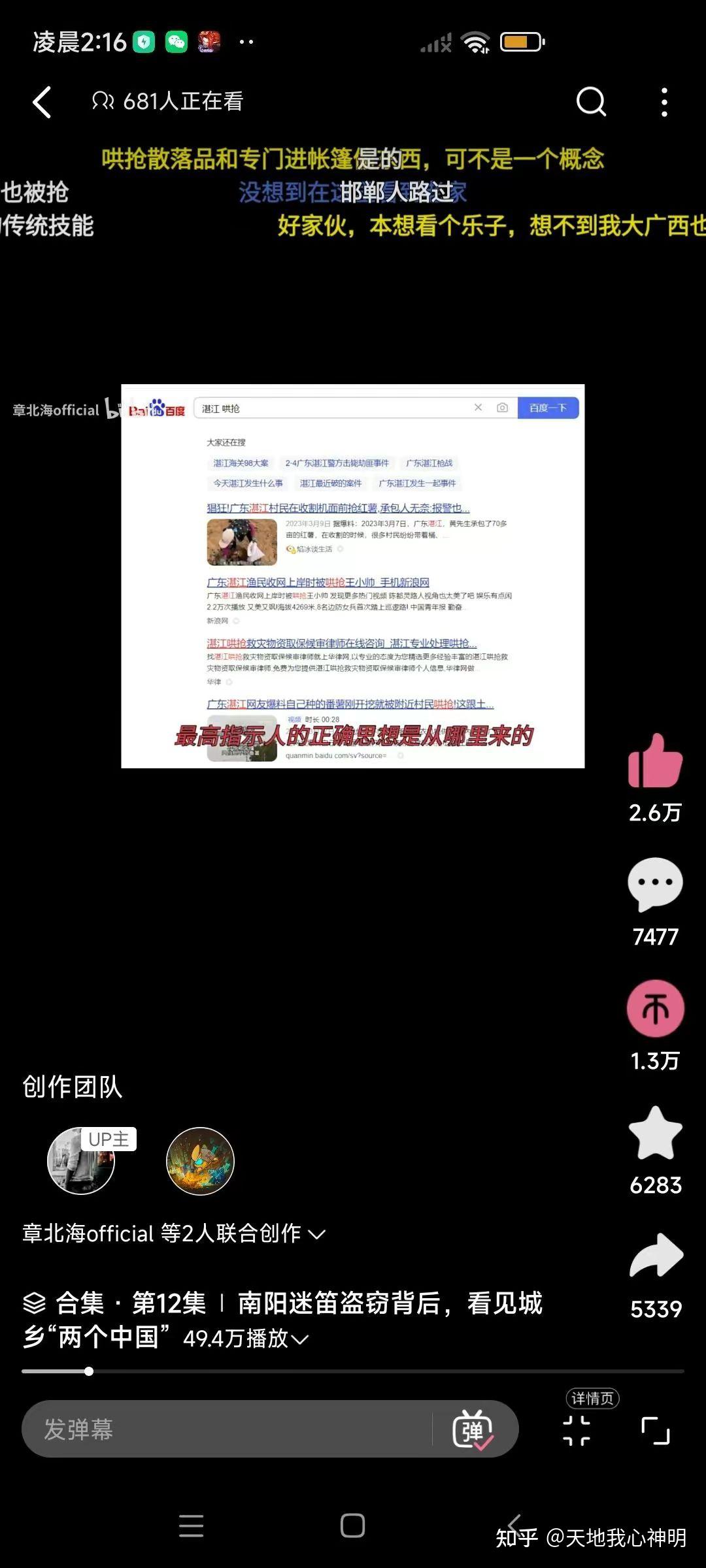Tap the system home button
706x1568 pixels.
click(x=353, y=1526)
